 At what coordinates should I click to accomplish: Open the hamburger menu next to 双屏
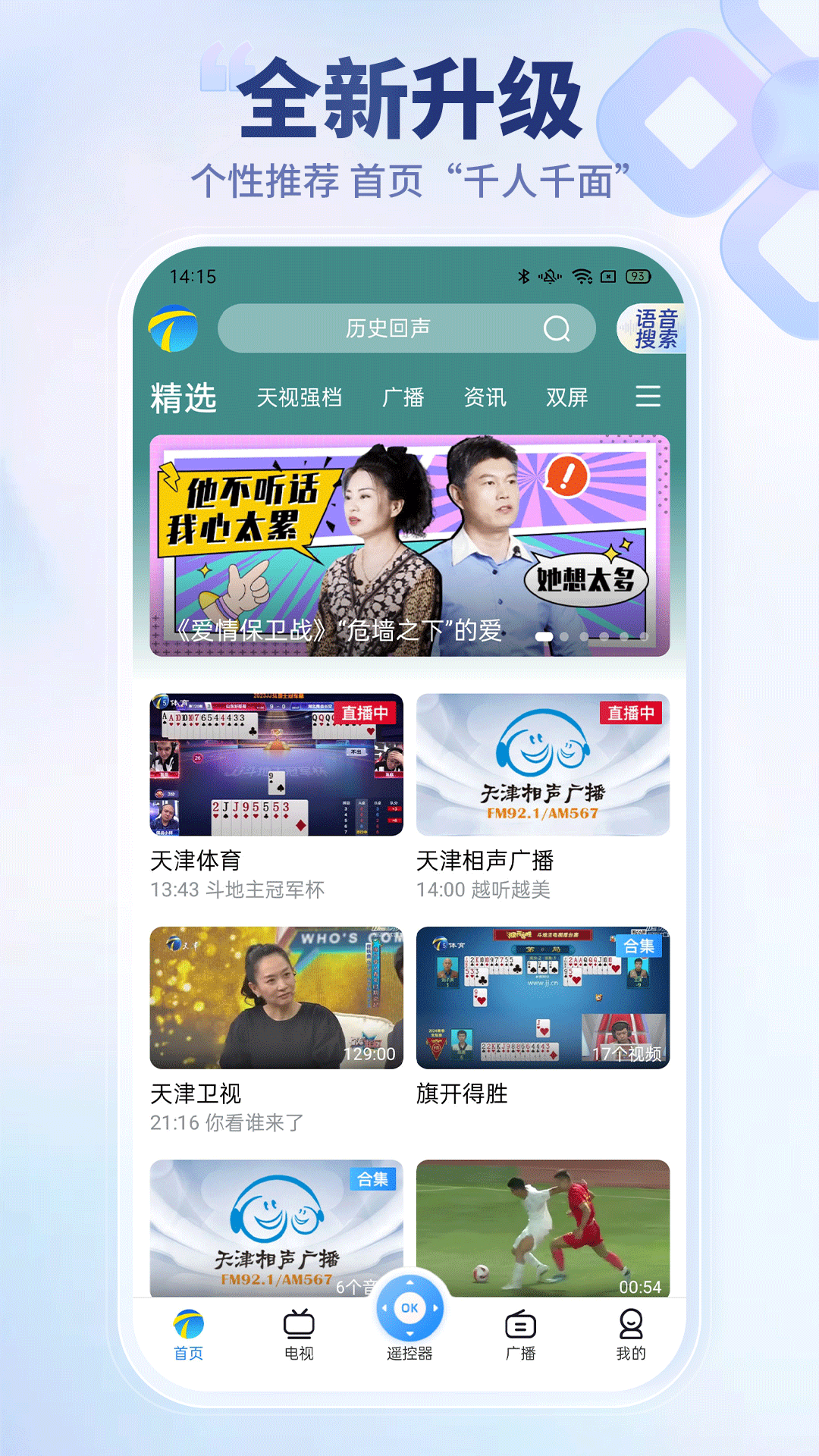pos(648,397)
